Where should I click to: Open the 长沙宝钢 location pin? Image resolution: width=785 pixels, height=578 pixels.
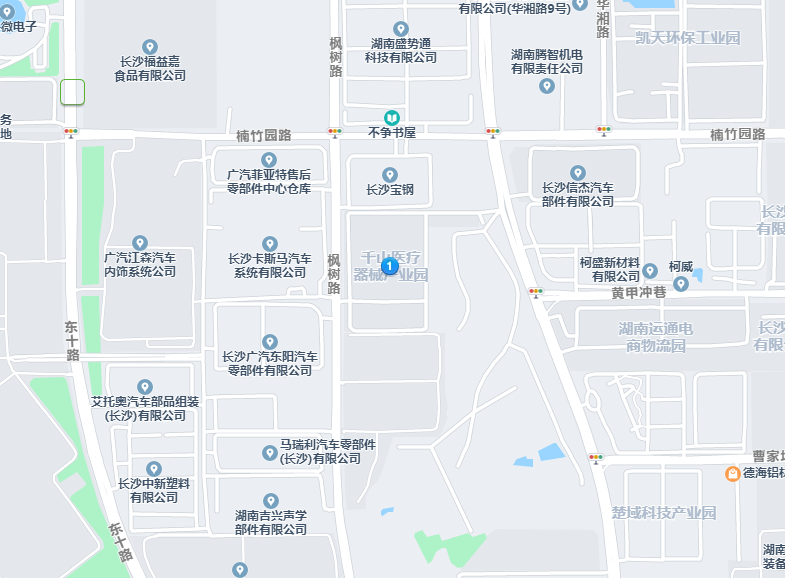[390, 175]
